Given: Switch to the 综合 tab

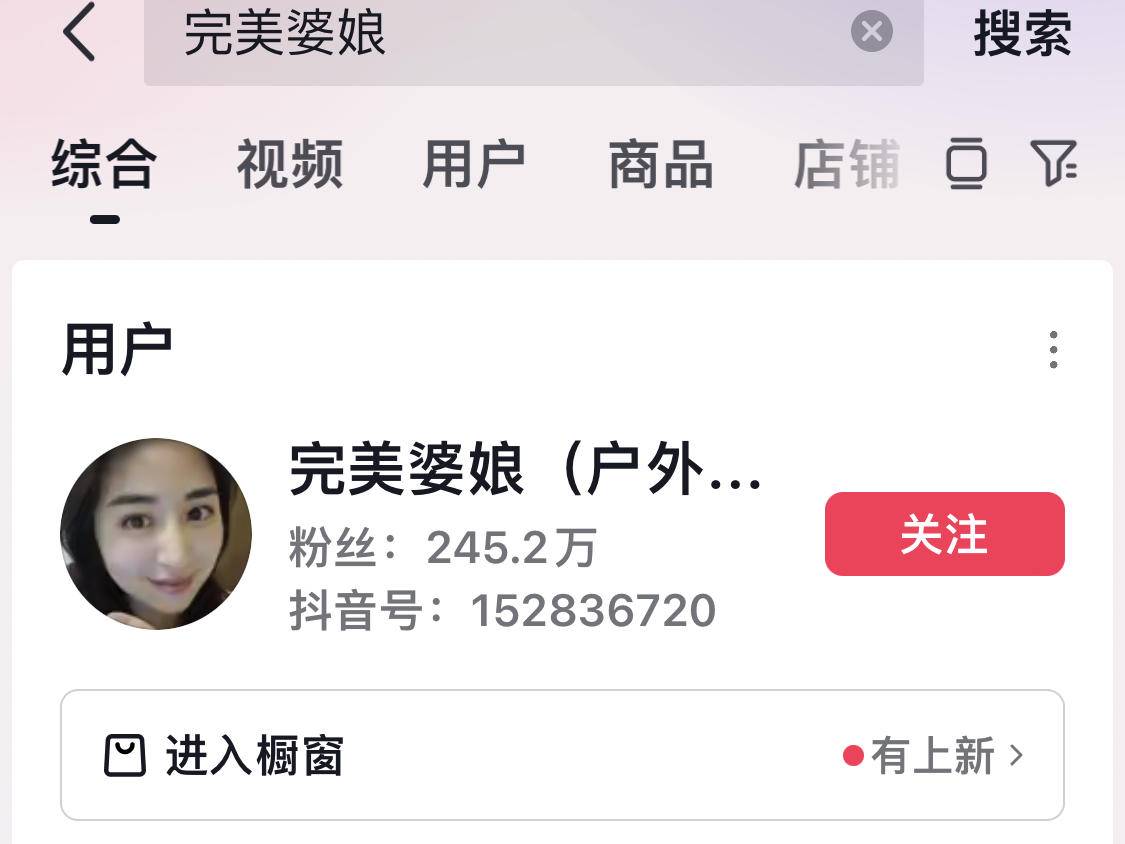Looking at the screenshot, I should point(104,165).
